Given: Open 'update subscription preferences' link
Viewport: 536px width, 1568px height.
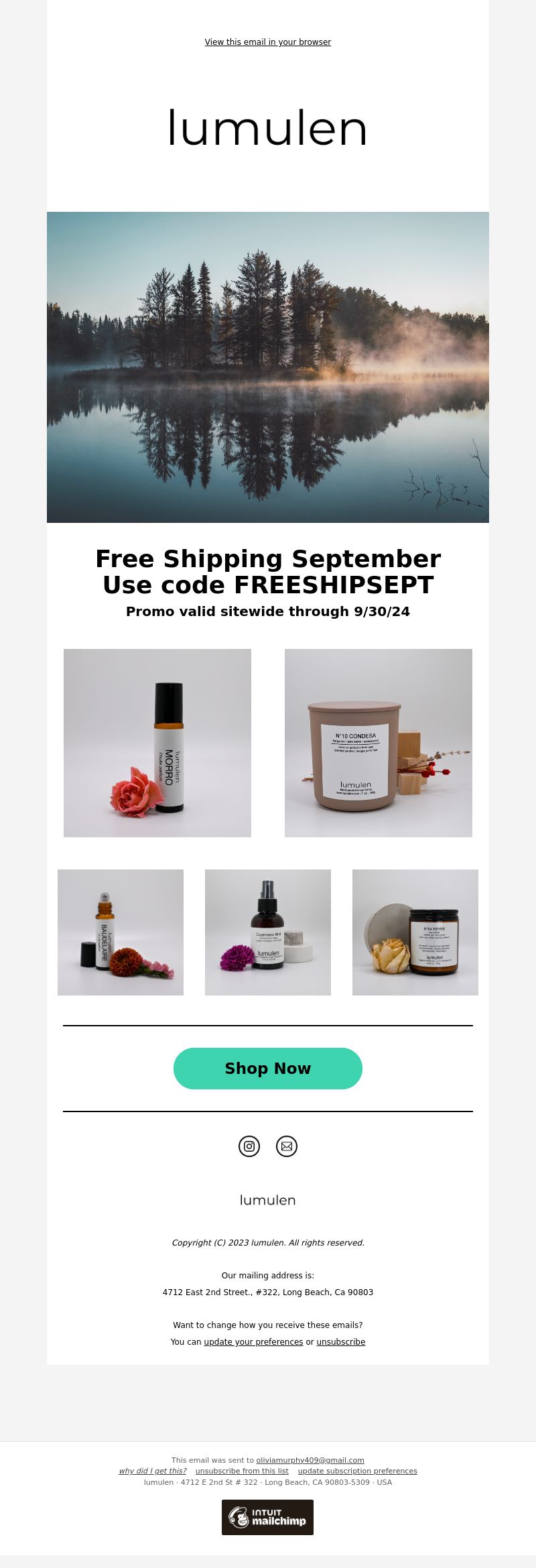Looking at the screenshot, I should click(357, 1471).
